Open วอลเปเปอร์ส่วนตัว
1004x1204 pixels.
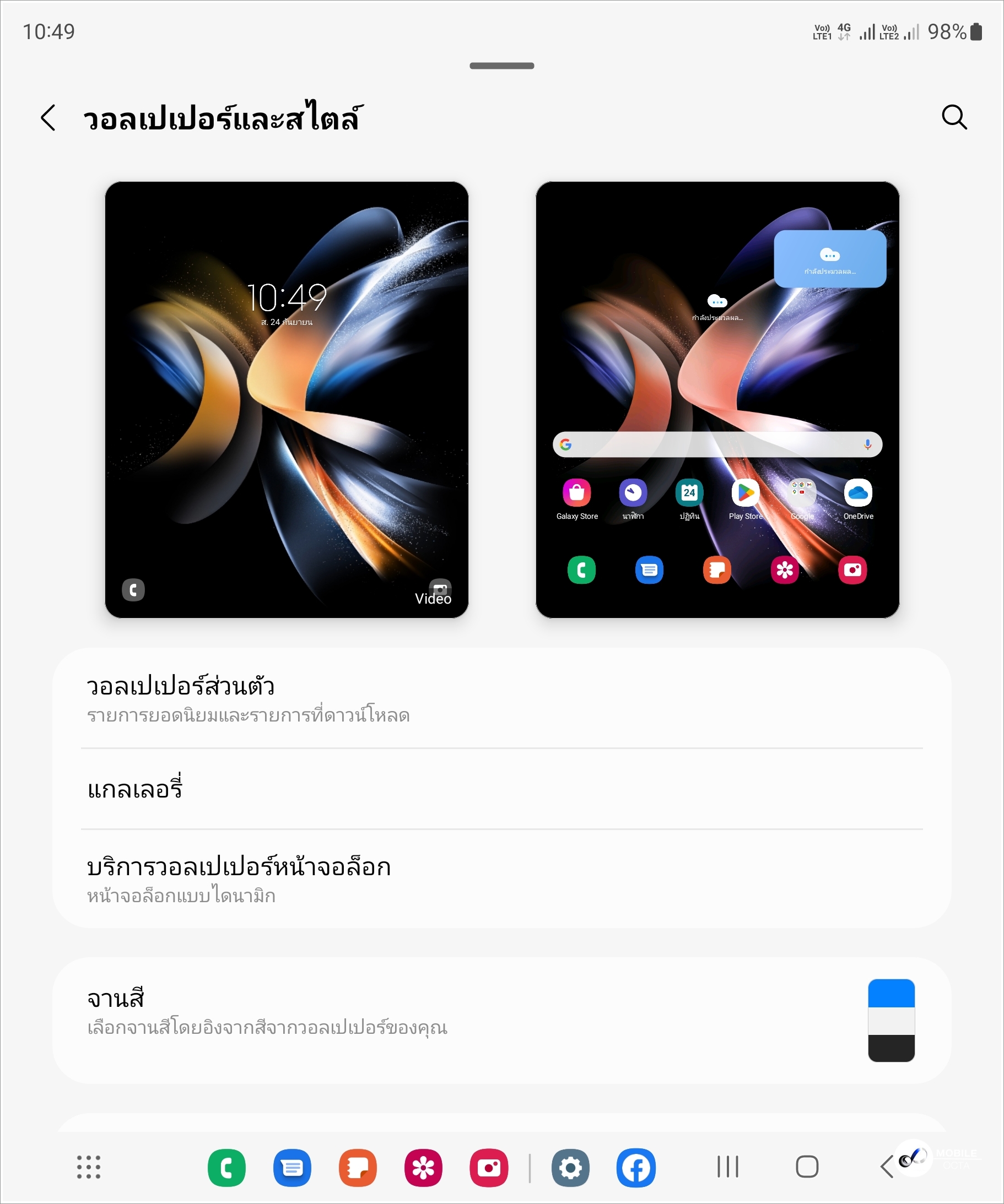[501, 699]
